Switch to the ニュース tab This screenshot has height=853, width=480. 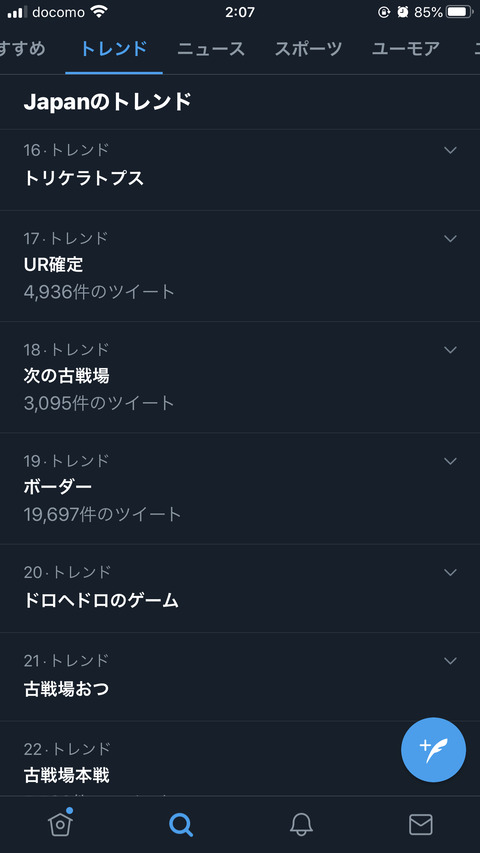pyautogui.click(x=211, y=49)
